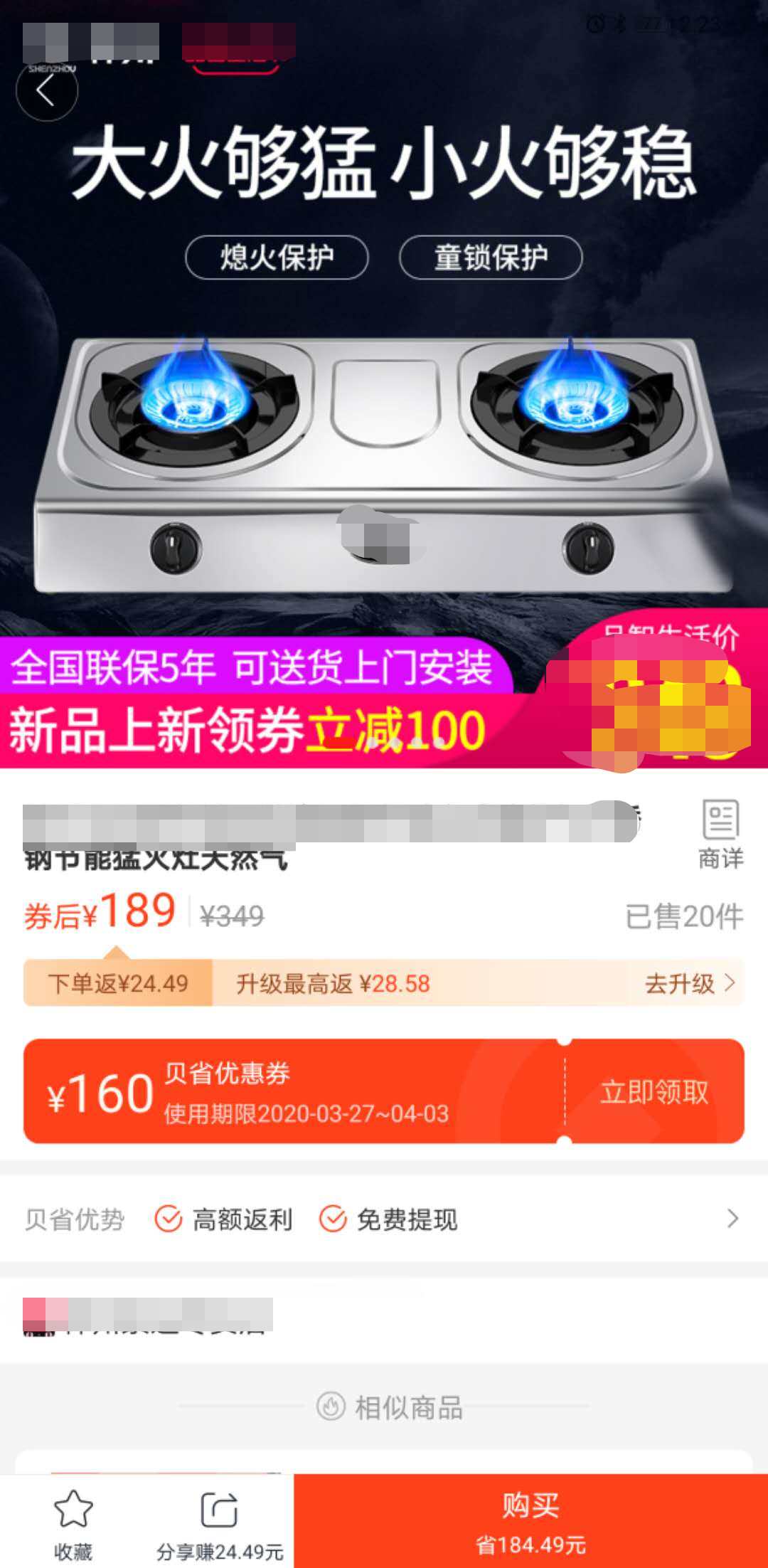Go back using the arrow icon

click(x=47, y=90)
